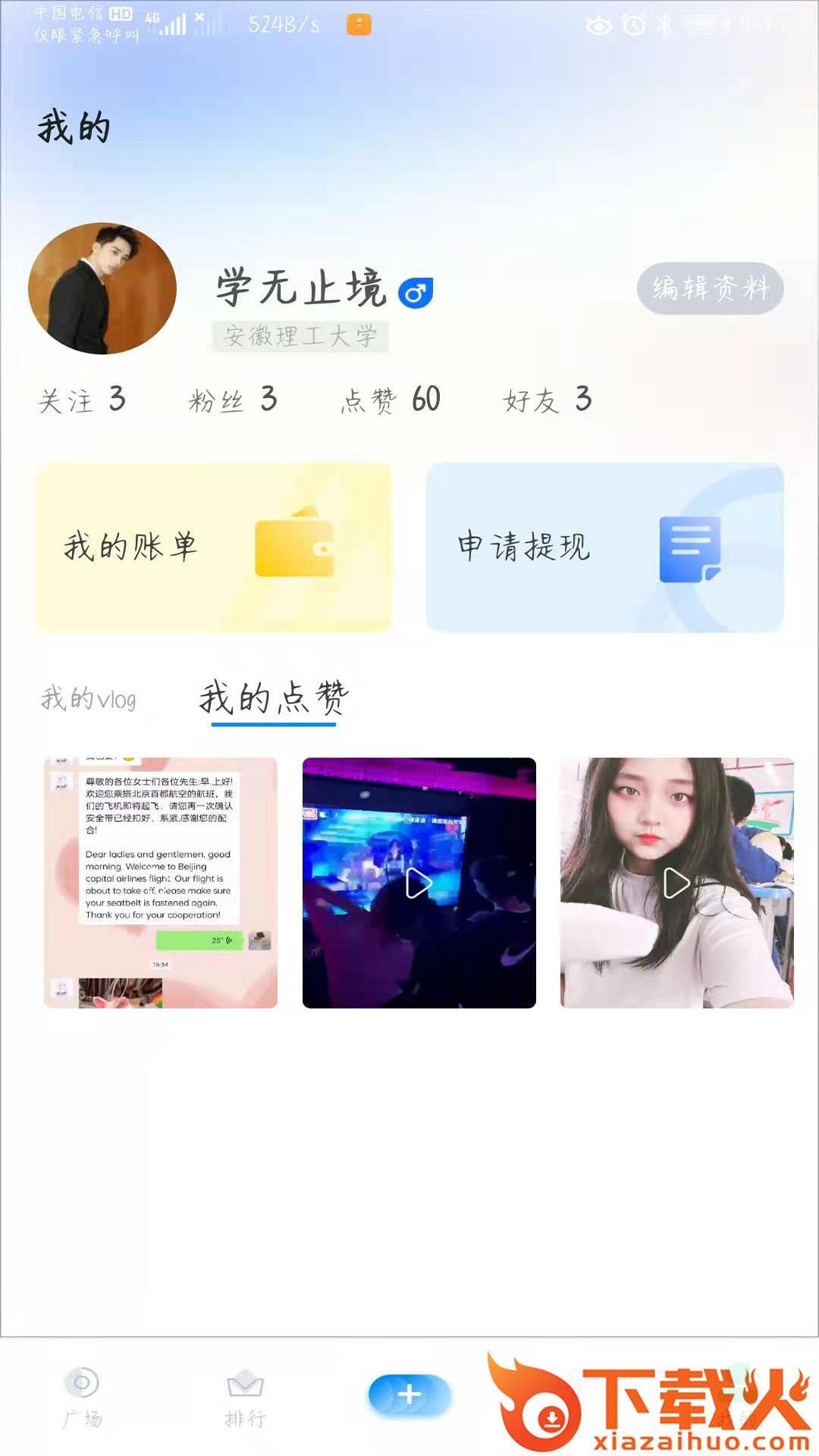Switch to the 排行 tab
The height and width of the screenshot is (1456, 819).
coord(245,1397)
